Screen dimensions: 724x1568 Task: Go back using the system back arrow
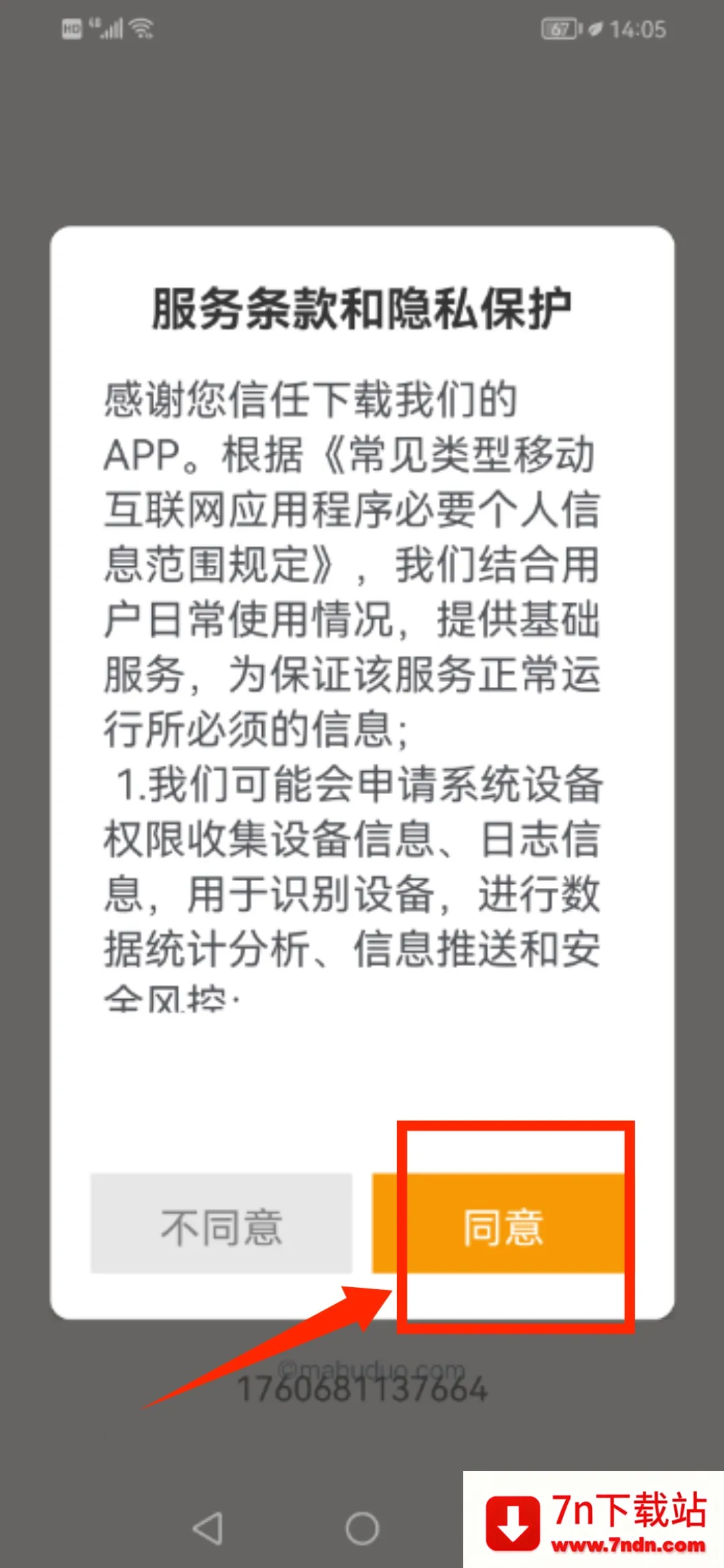click(x=208, y=1528)
